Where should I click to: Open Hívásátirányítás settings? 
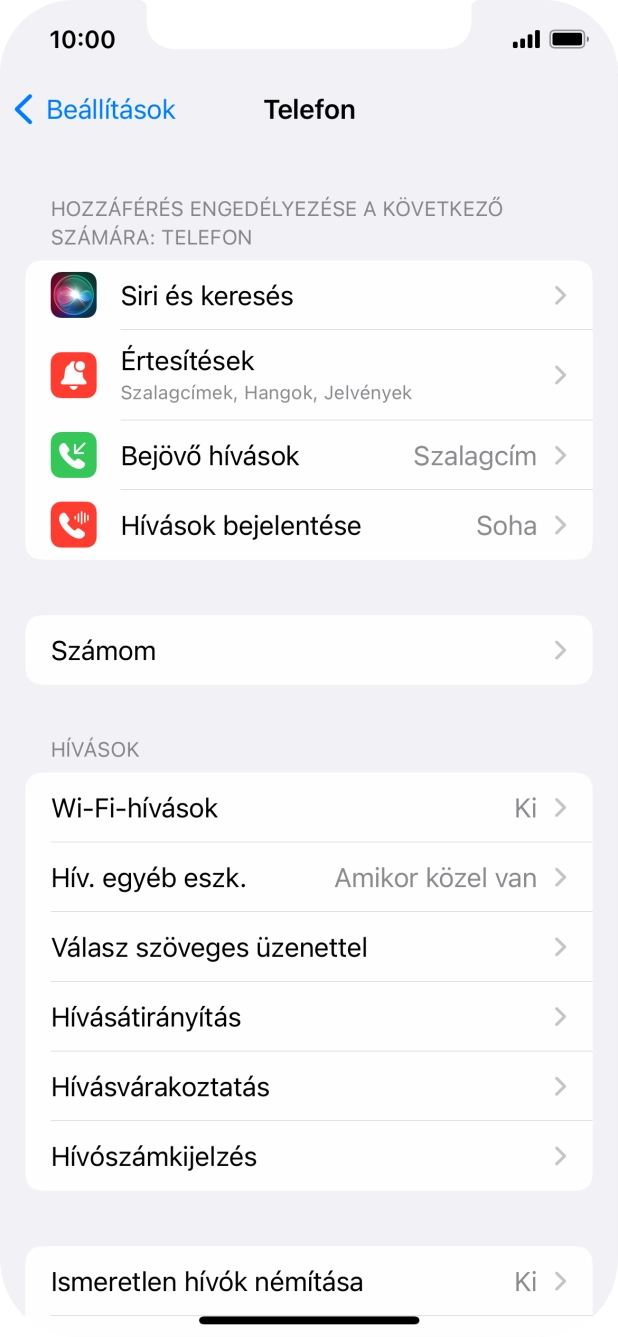click(308, 1017)
